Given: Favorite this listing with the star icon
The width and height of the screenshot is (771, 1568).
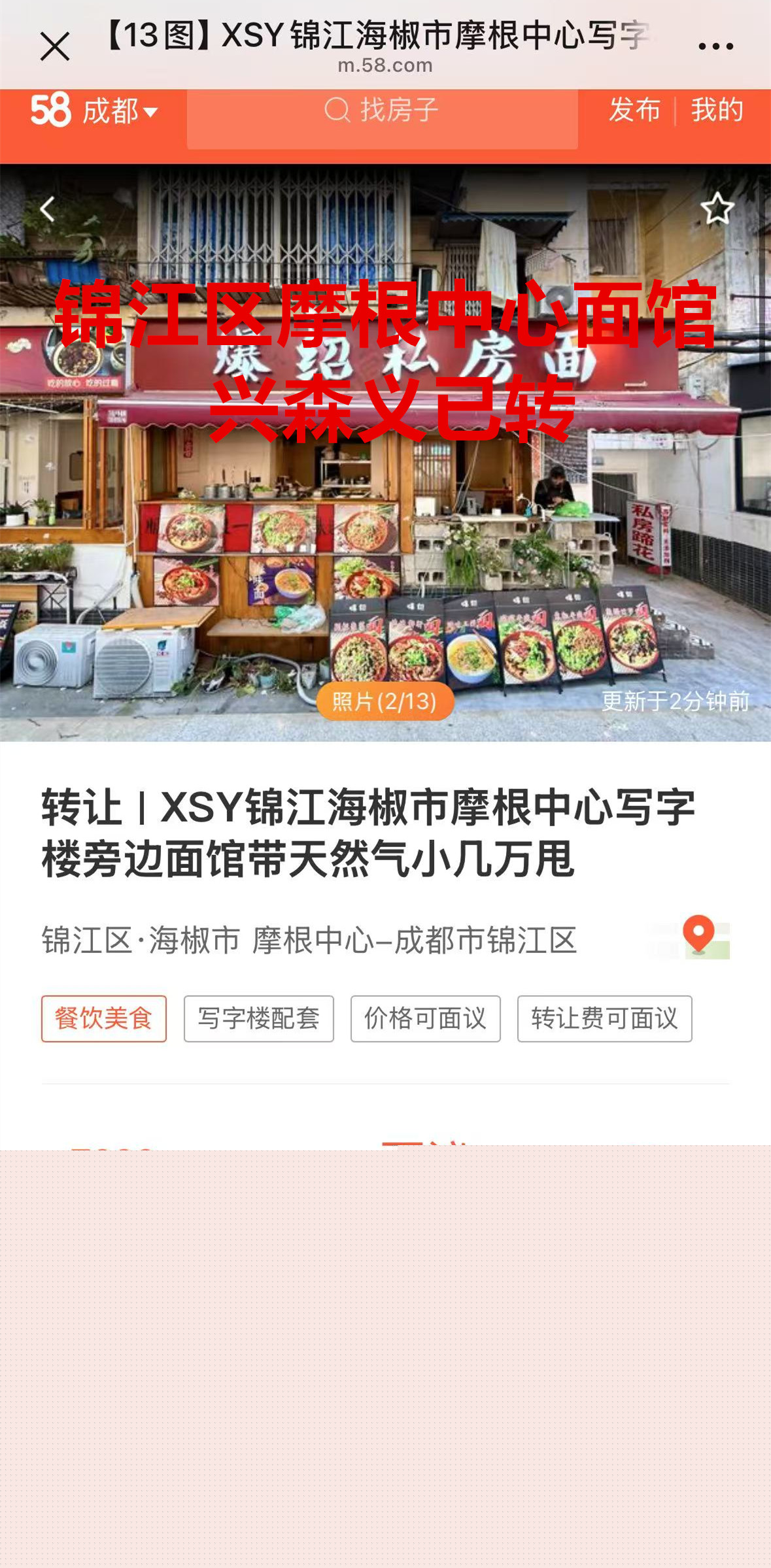Looking at the screenshot, I should coord(717,209).
